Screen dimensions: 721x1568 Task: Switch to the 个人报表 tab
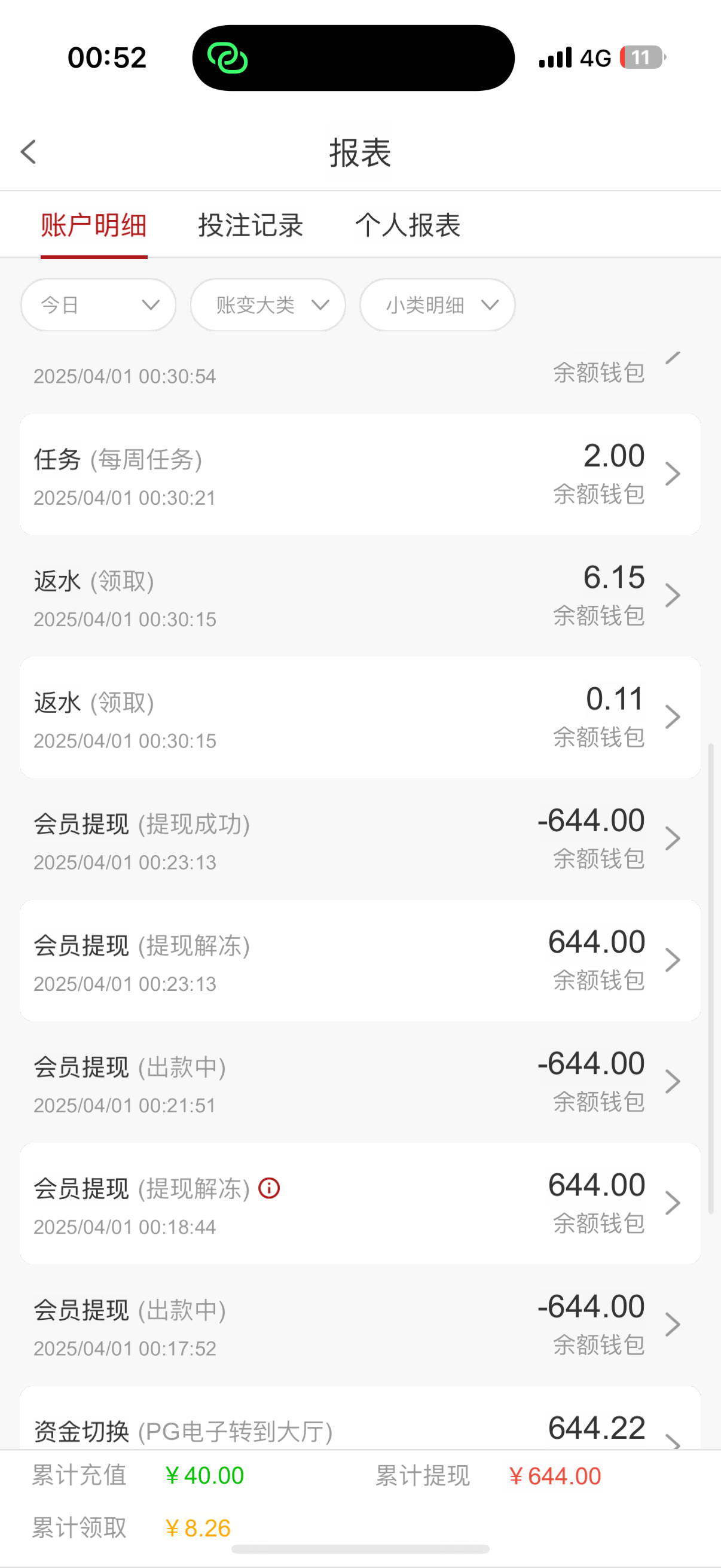click(408, 225)
